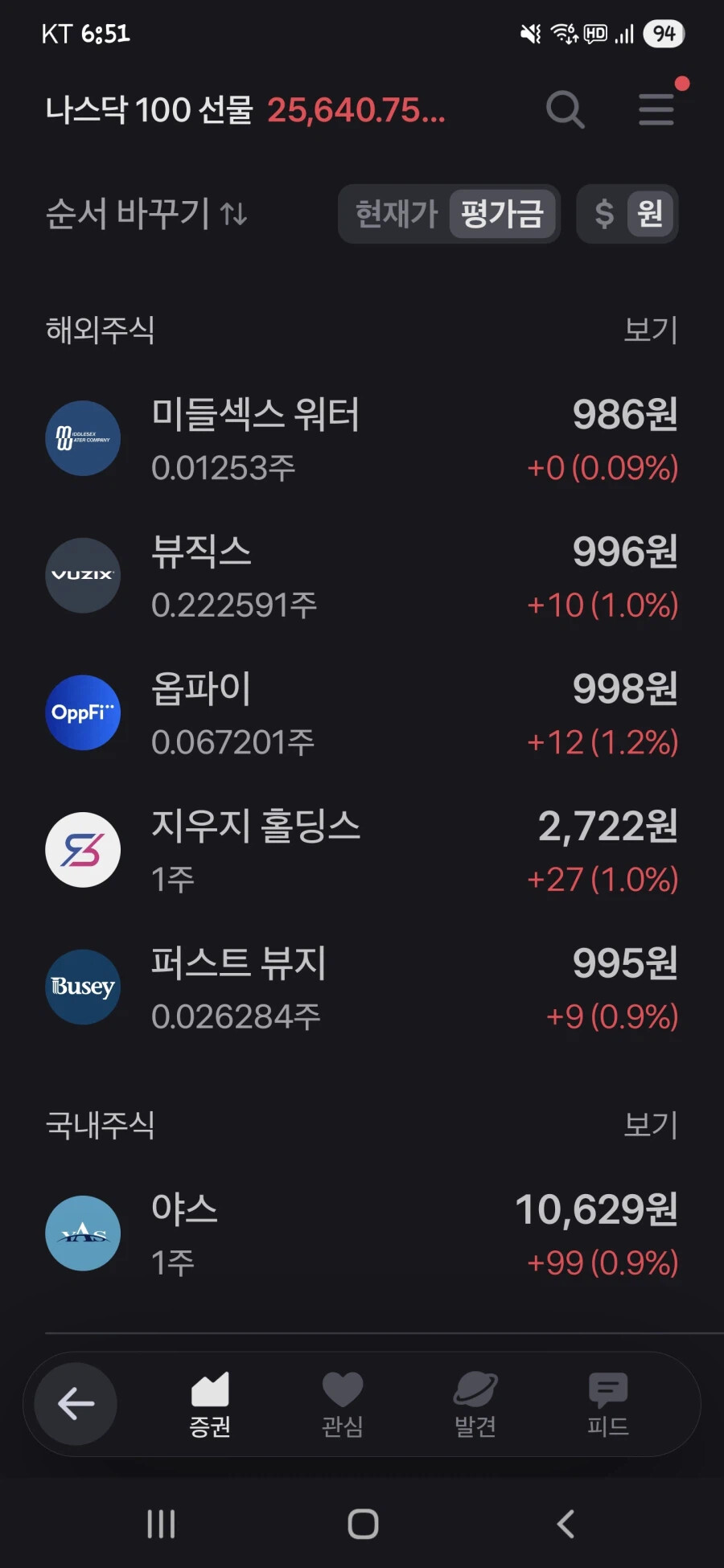Viewport: 724px width, 1568px height.
Task: Open 지우지 홀딩스 stock
Action: click(x=362, y=851)
